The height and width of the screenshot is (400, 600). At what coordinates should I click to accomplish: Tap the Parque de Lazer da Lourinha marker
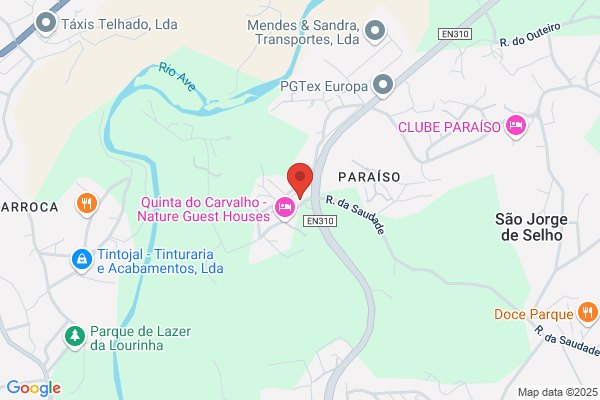point(75,337)
